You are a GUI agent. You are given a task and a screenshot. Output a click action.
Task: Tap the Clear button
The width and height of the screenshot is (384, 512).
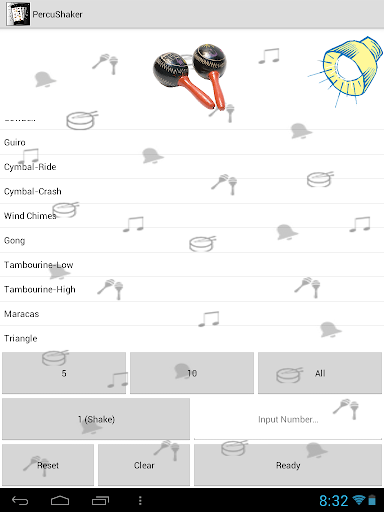pyautogui.click(x=144, y=465)
